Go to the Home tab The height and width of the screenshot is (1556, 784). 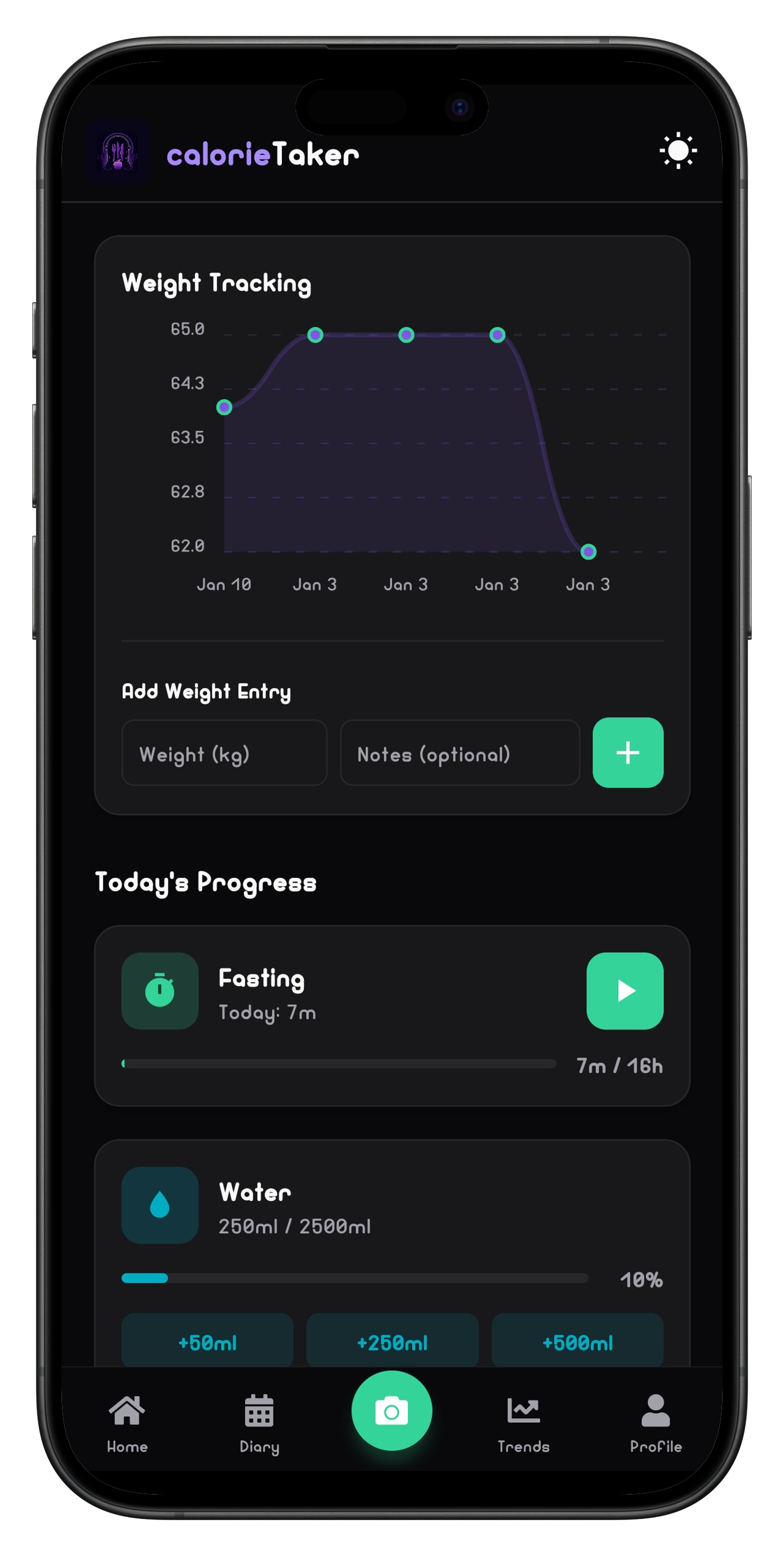(x=127, y=1423)
